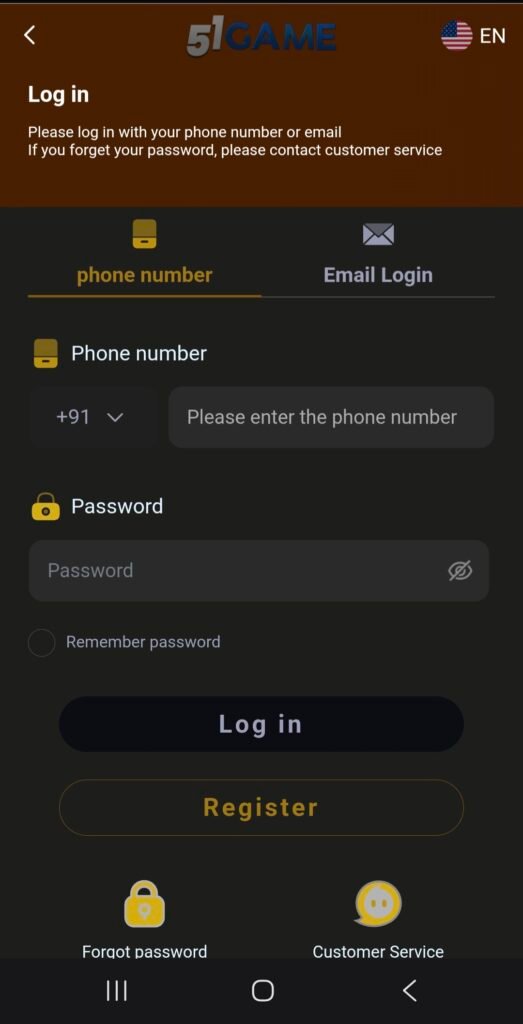Image resolution: width=523 pixels, height=1024 pixels.
Task: Switch to the Email Login tab
Action: point(378,253)
